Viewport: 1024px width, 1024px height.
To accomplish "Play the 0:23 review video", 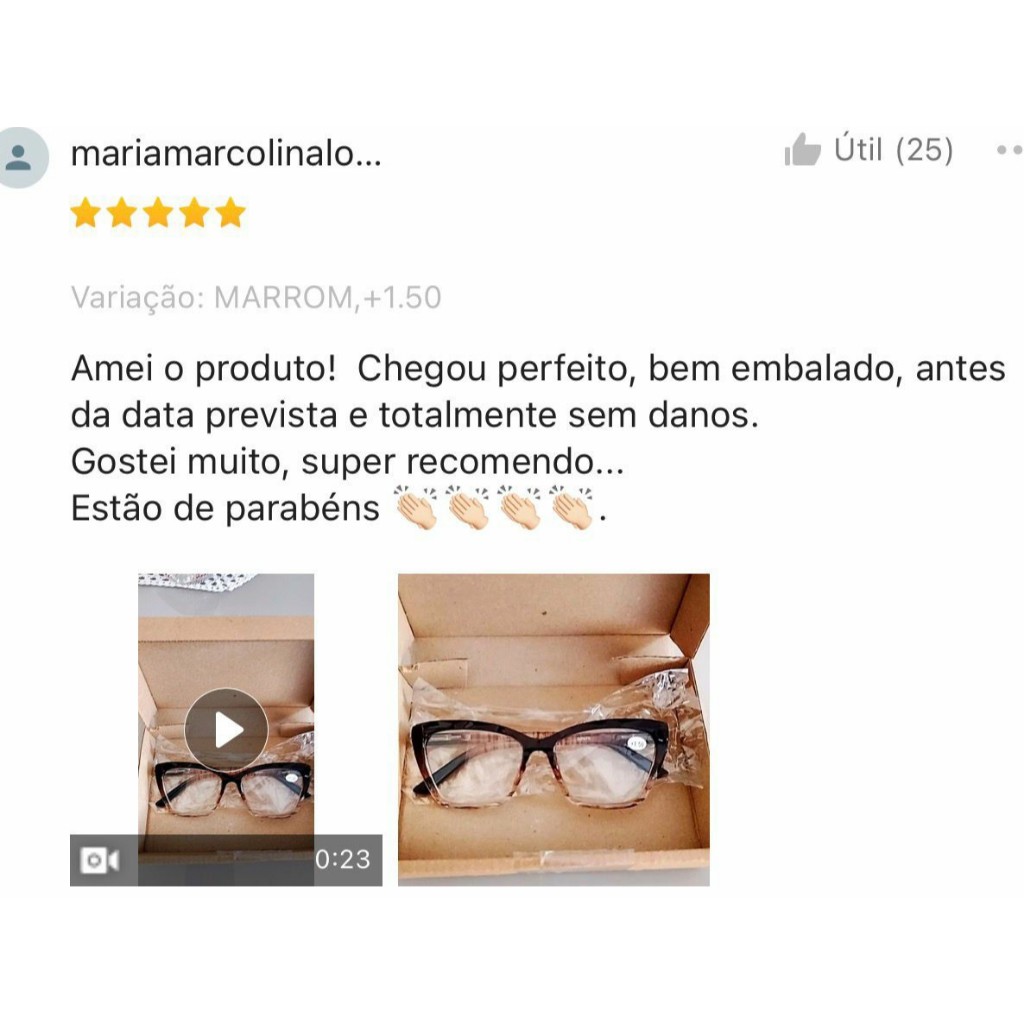I will click(226, 729).
